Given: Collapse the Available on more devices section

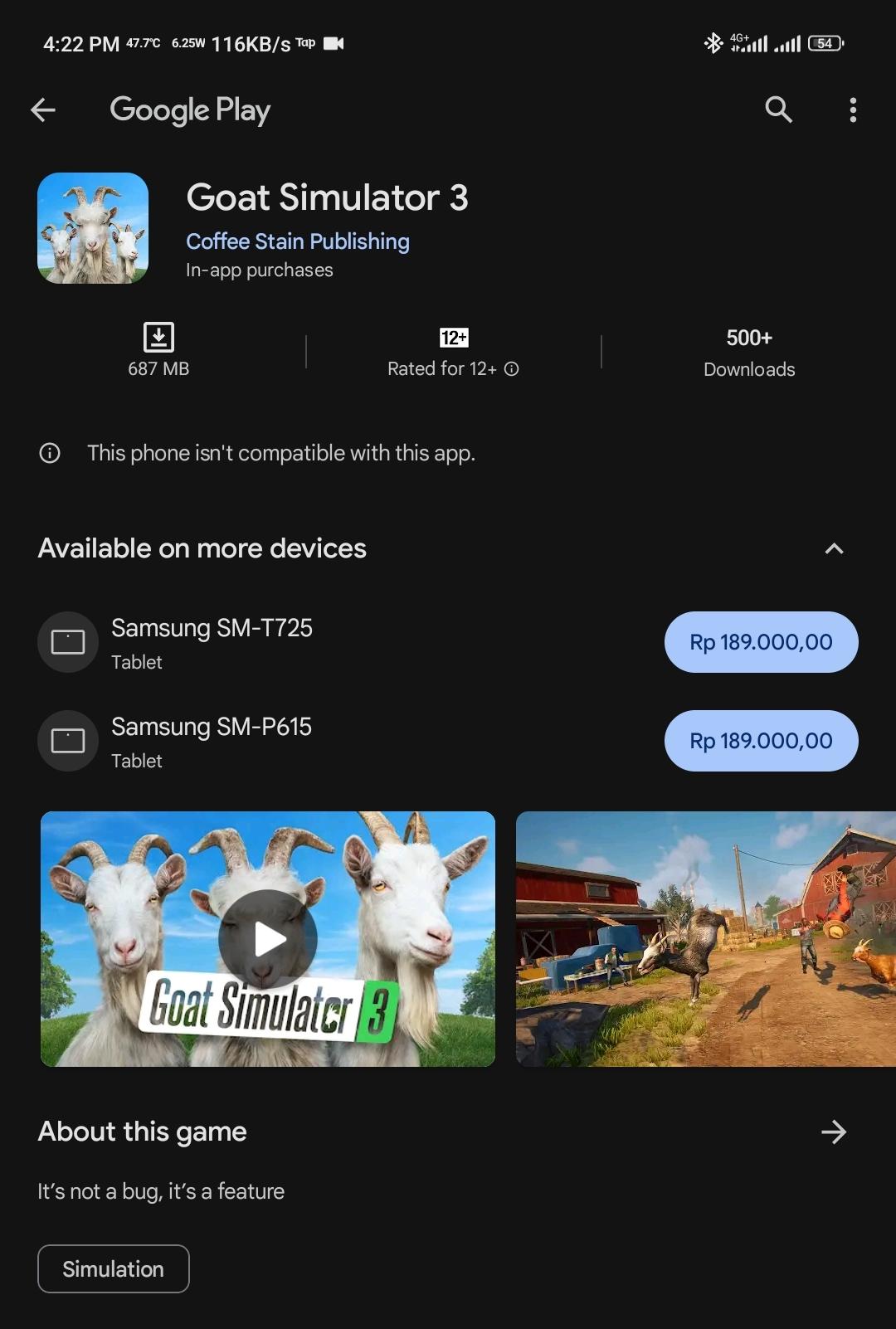Looking at the screenshot, I should (834, 548).
